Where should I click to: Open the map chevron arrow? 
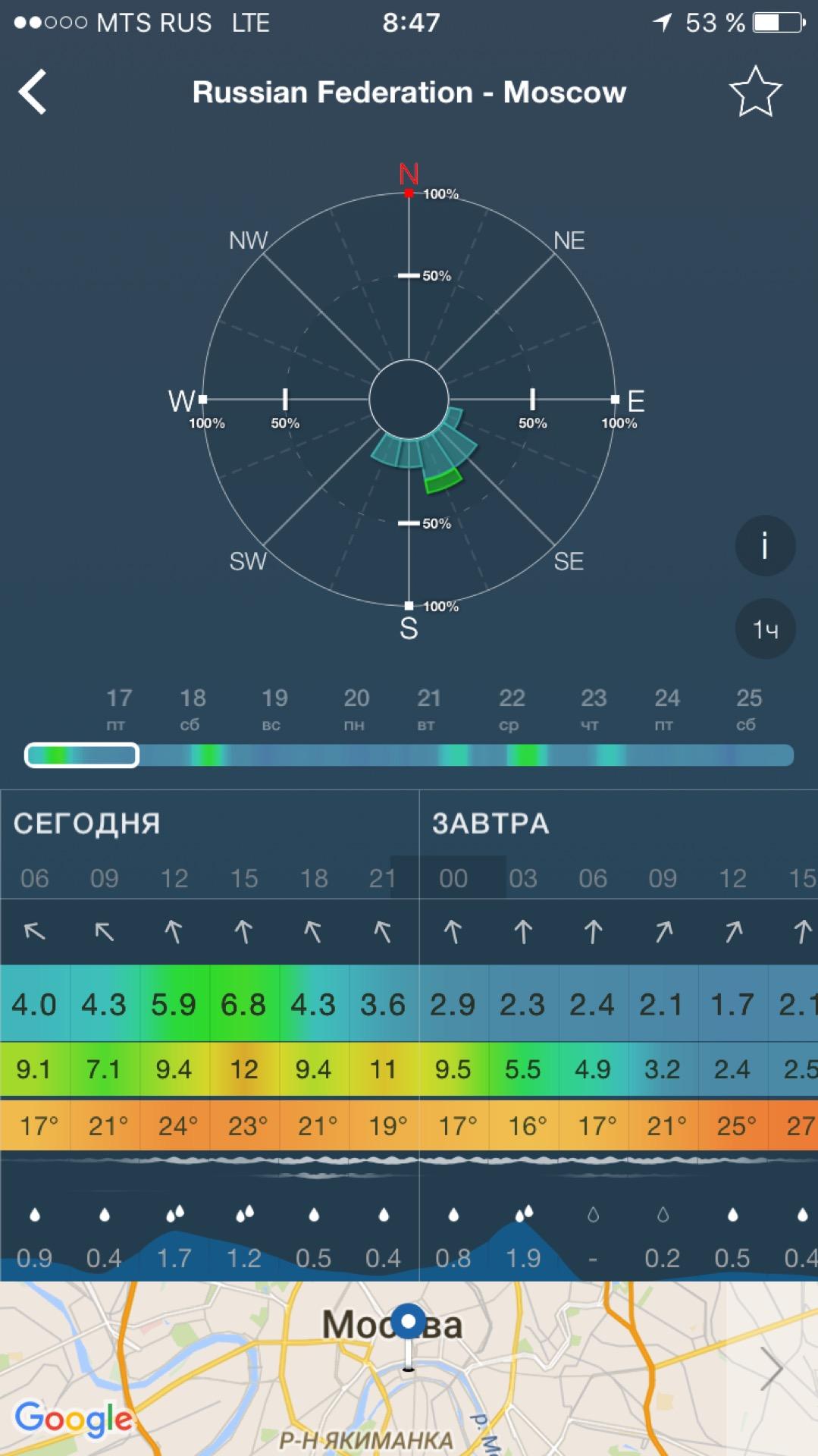point(771,1369)
